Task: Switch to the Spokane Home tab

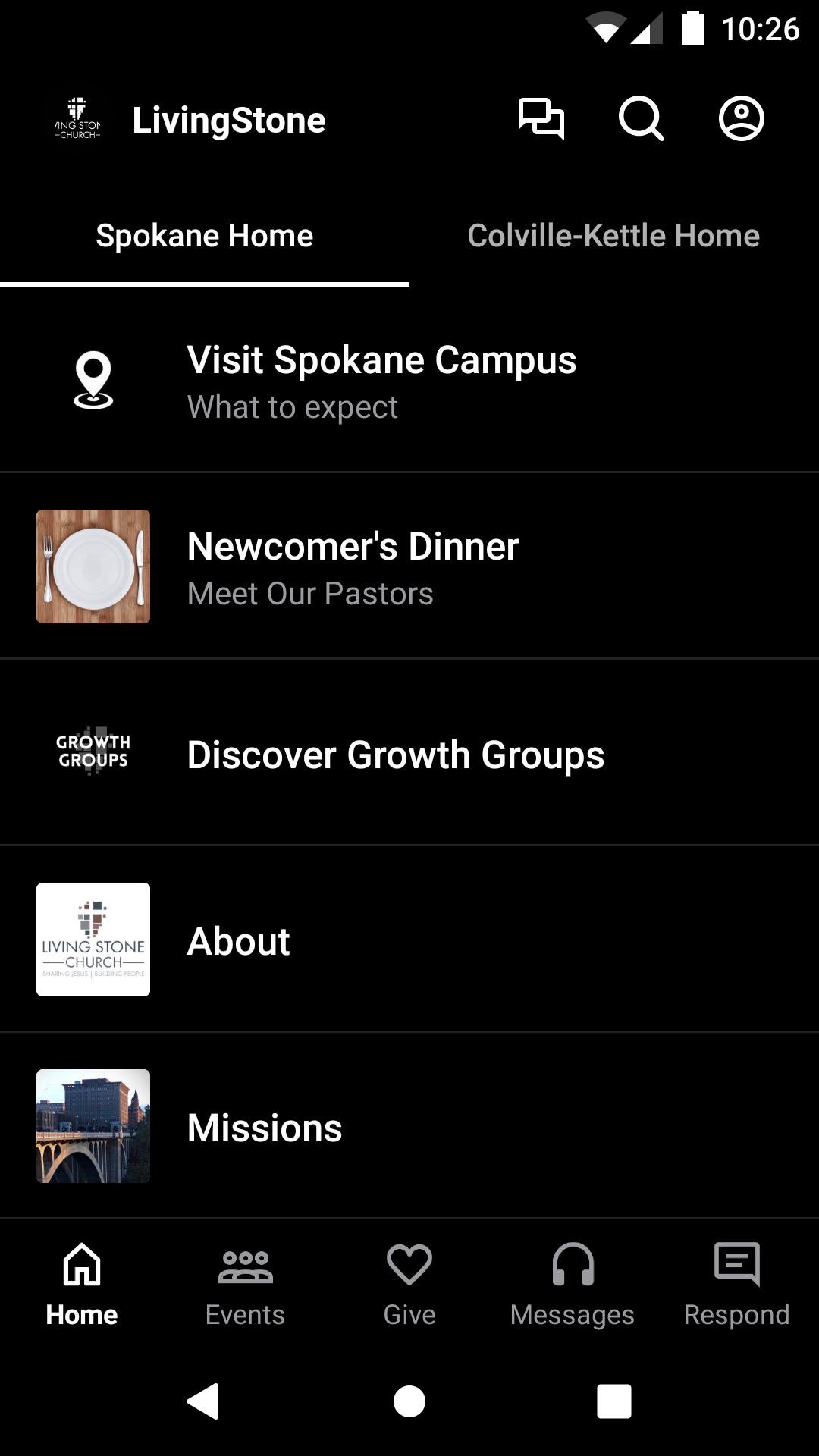Action: (x=205, y=236)
